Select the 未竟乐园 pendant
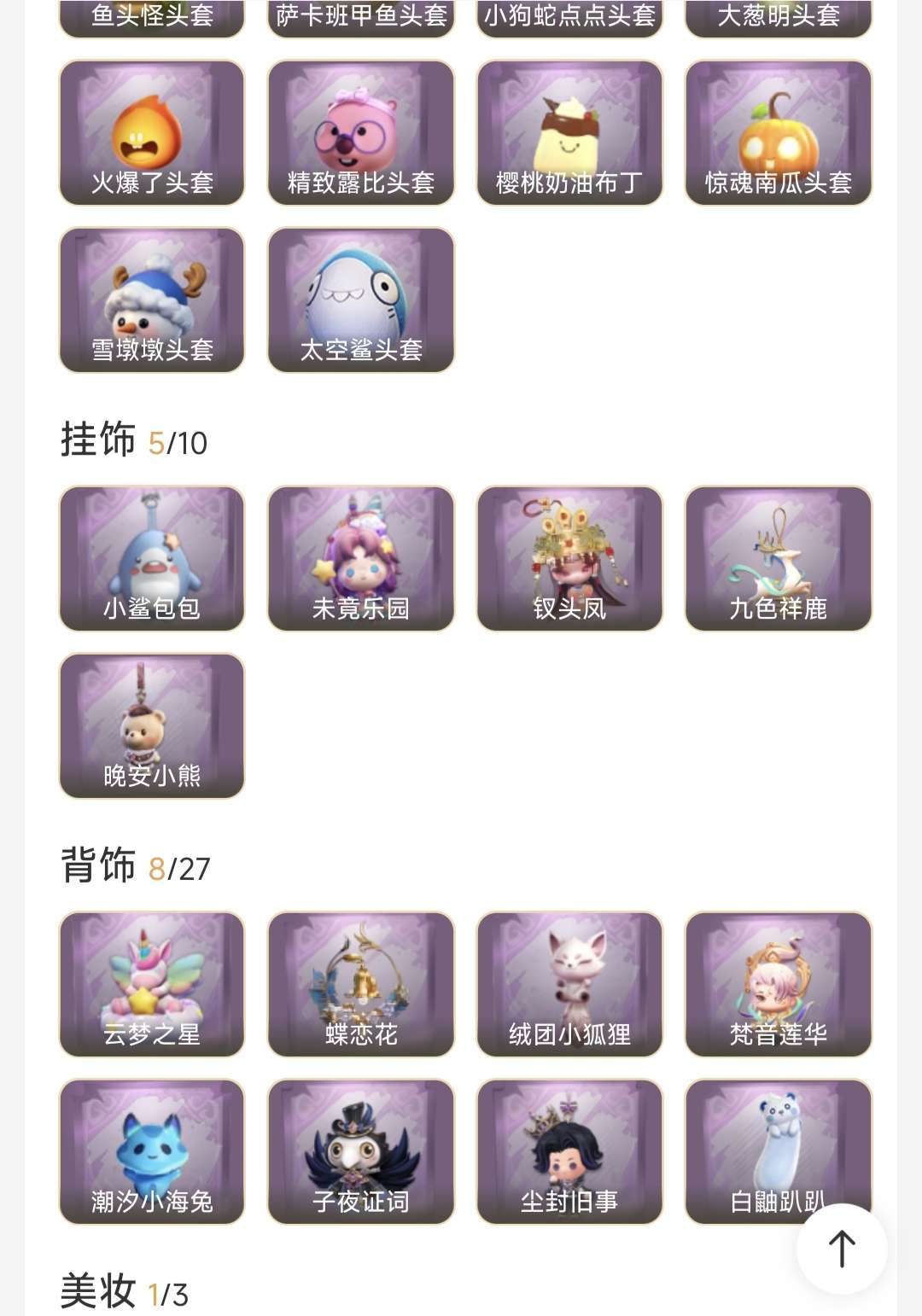922x1316 pixels. [361, 558]
